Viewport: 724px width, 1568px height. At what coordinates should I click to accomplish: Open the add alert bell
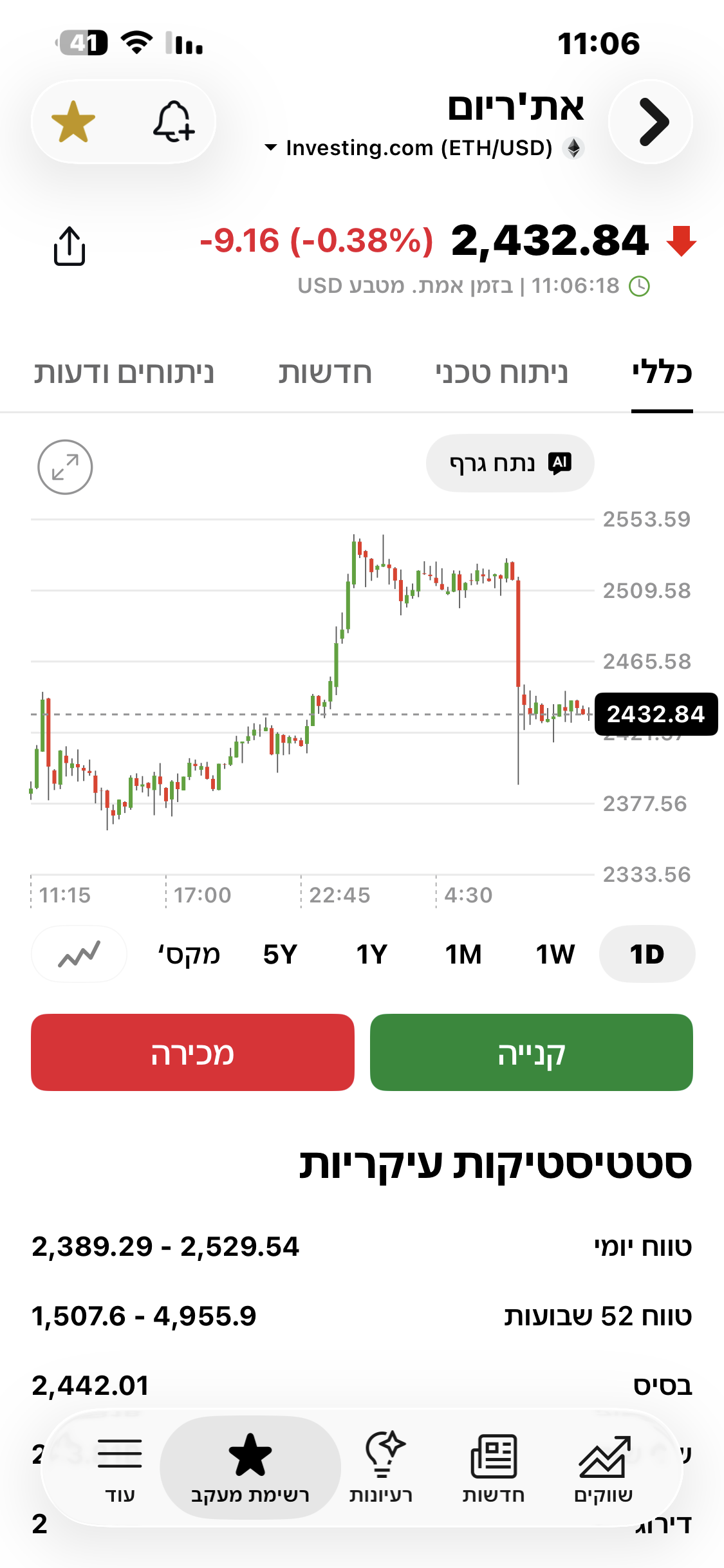click(x=174, y=121)
